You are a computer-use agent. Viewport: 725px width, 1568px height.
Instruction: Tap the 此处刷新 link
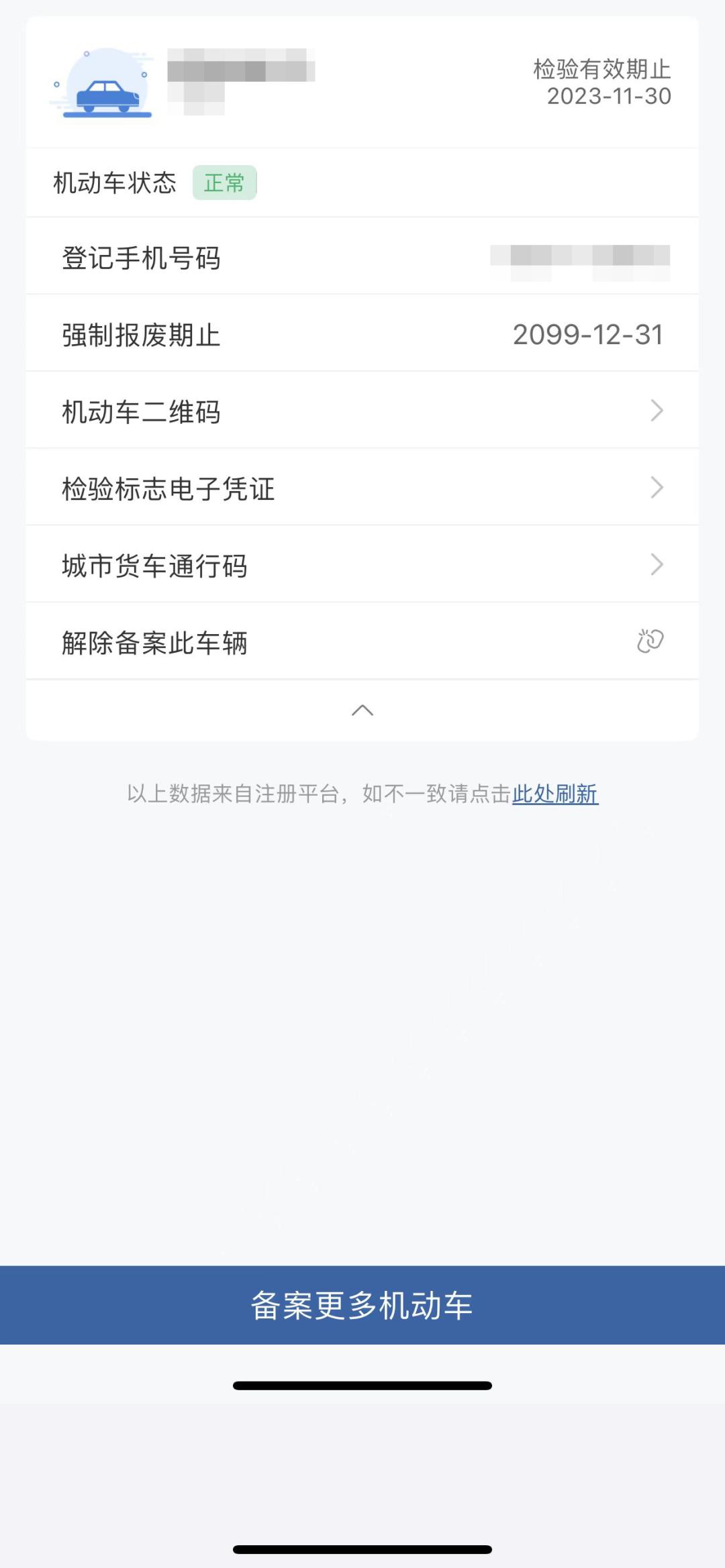554,794
